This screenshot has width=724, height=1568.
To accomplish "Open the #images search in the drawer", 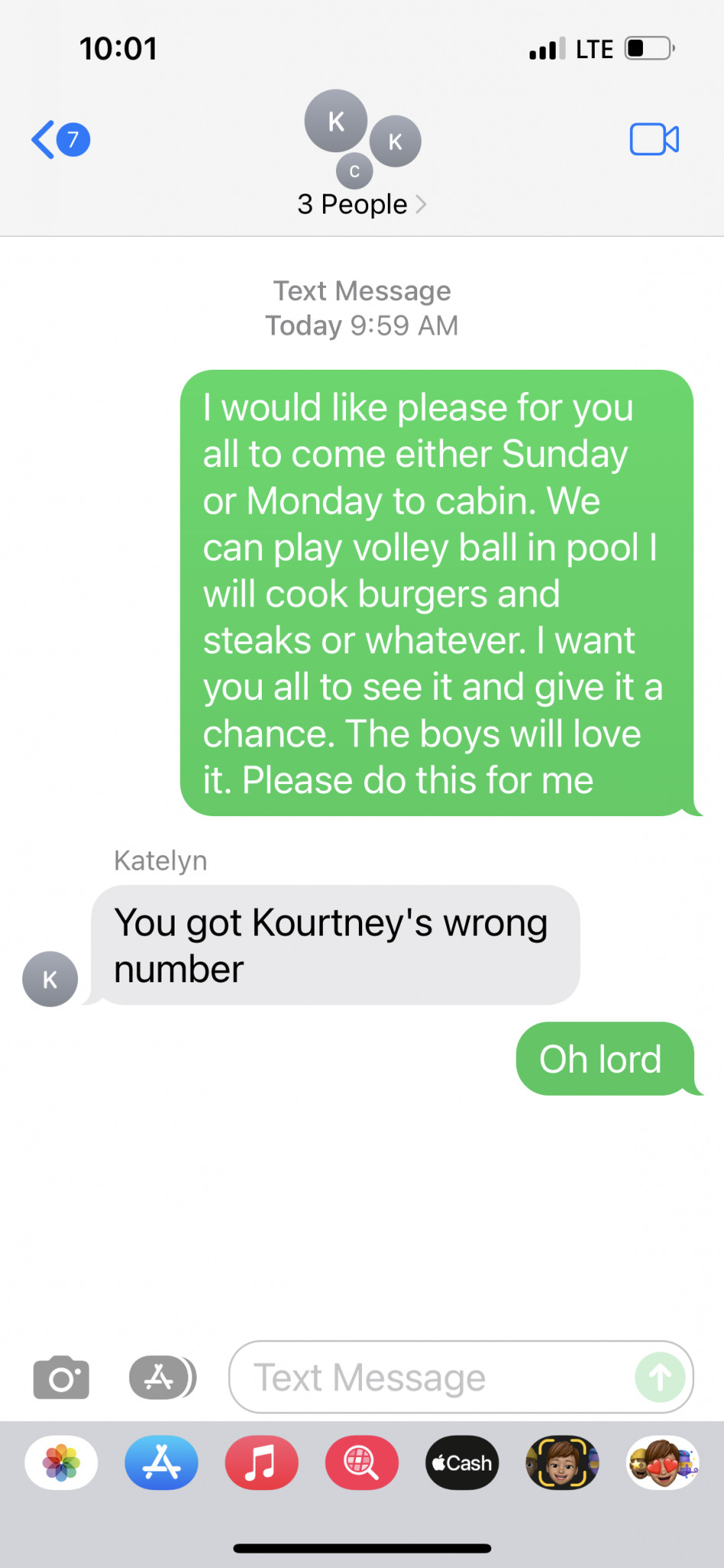I will [x=362, y=1462].
